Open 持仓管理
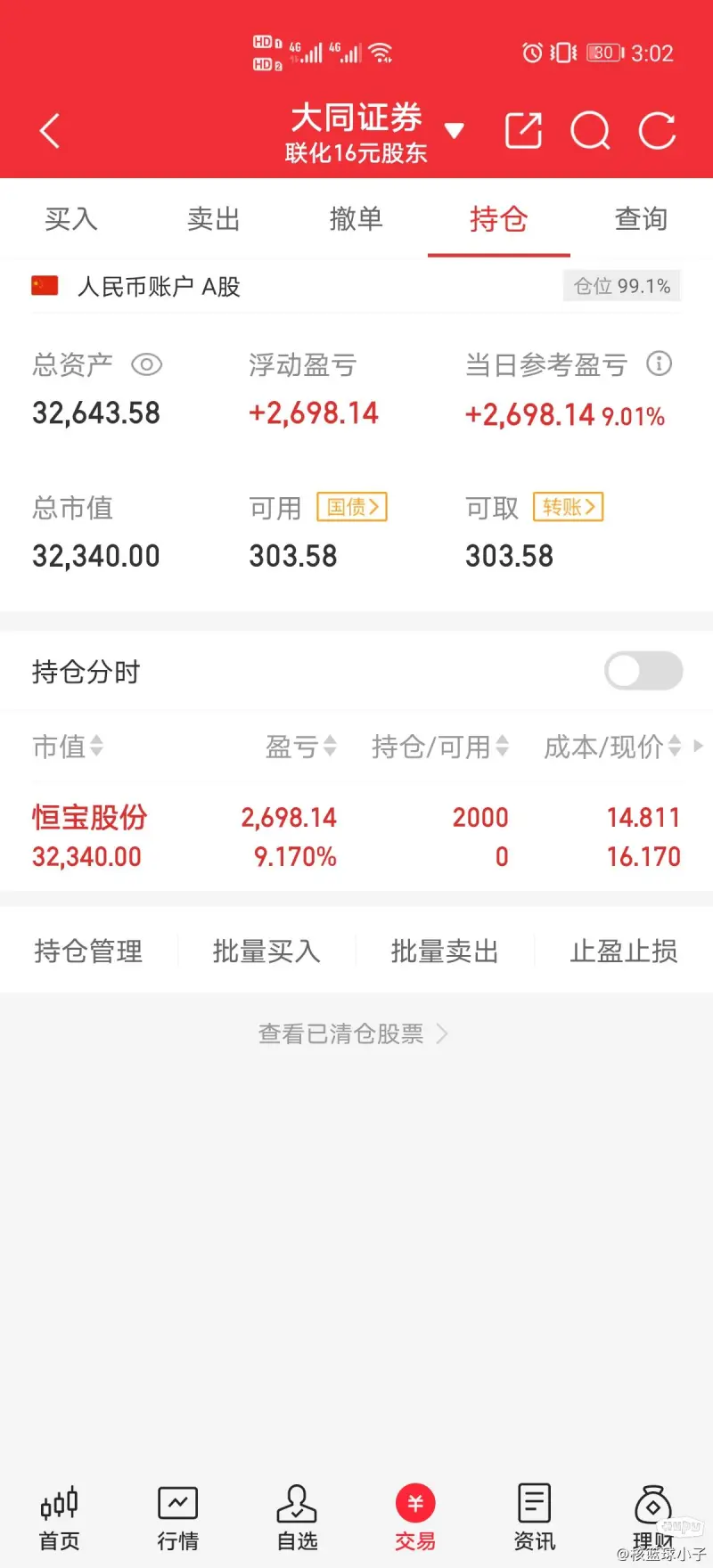This screenshot has width=713, height=1568. 88,951
